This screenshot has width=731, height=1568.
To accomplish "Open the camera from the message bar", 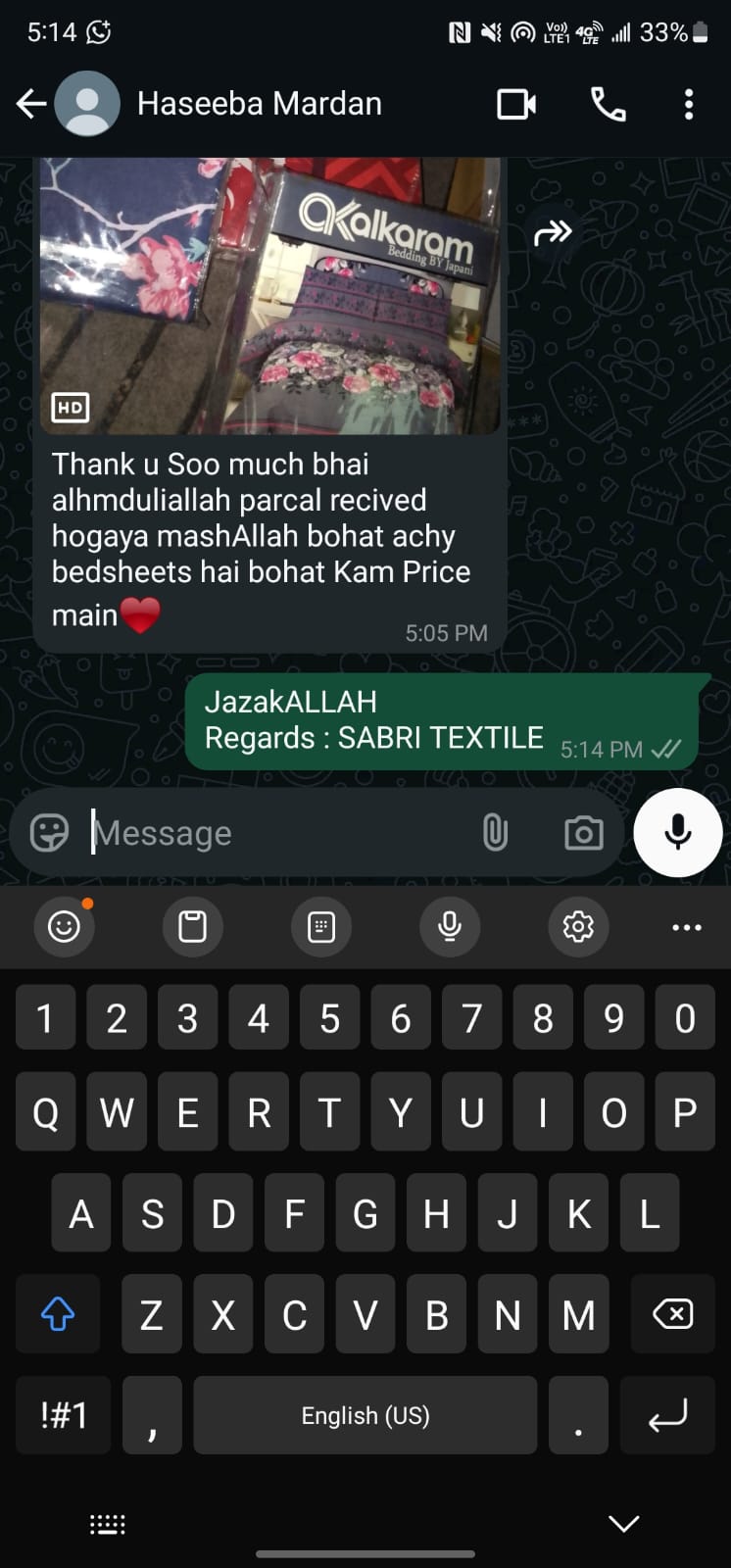I will click(x=583, y=833).
